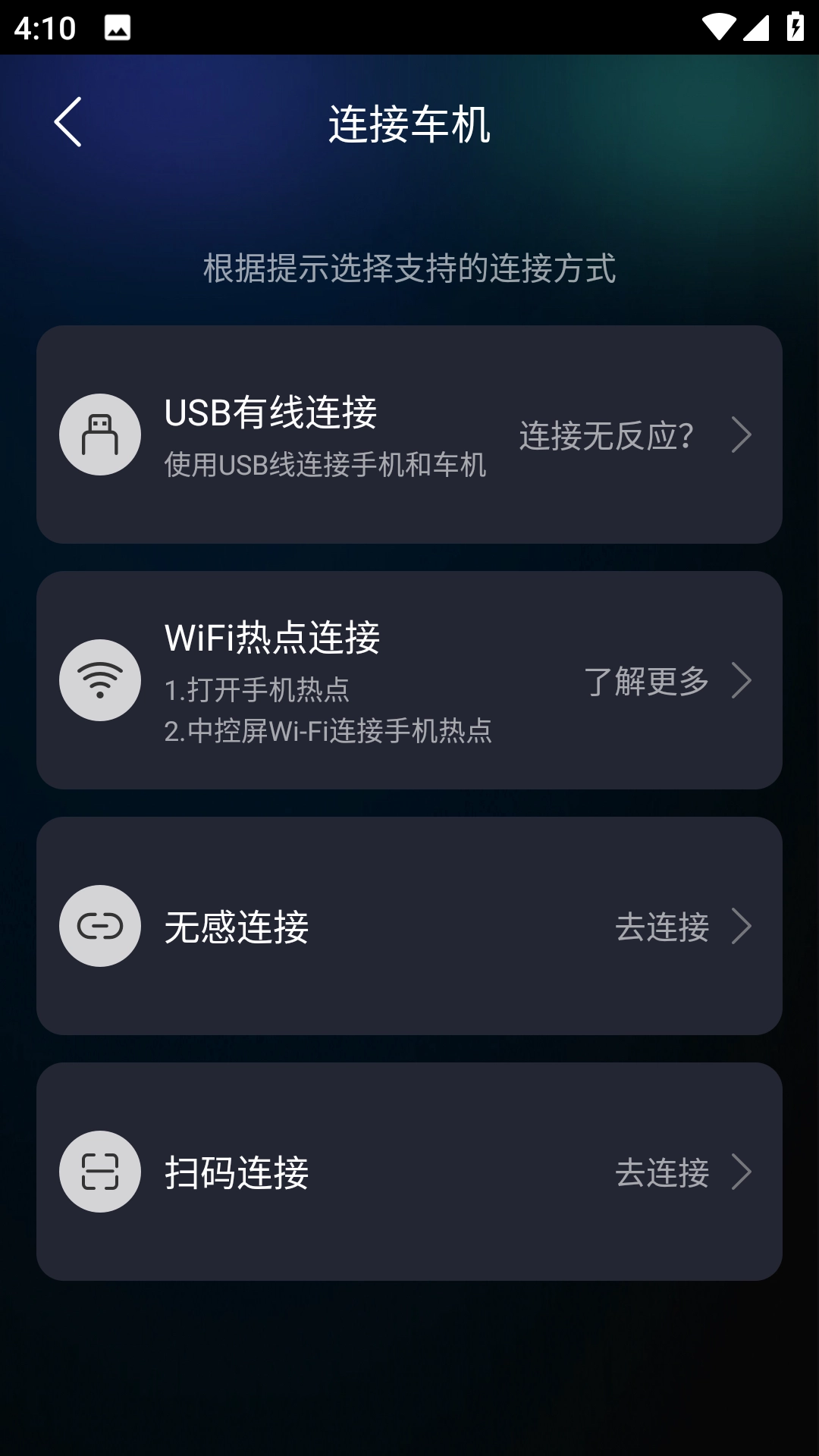Open WiFi hotspot details using right chevron
This screenshot has width=819, height=1456.
coord(745,681)
